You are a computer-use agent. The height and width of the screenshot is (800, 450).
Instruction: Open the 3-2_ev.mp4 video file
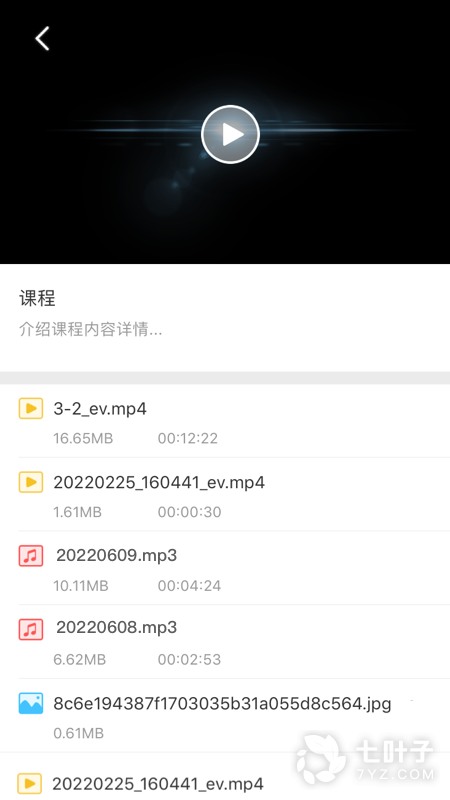pos(225,421)
